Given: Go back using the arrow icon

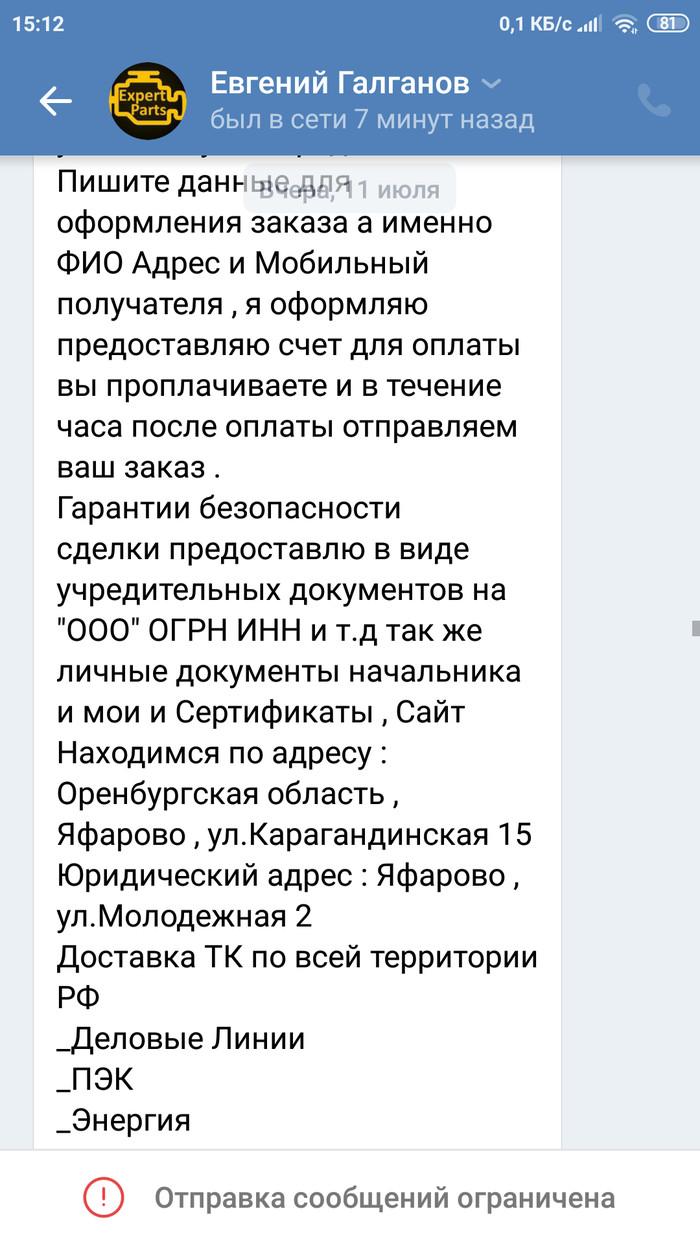Looking at the screenshot, I should 55,101.
